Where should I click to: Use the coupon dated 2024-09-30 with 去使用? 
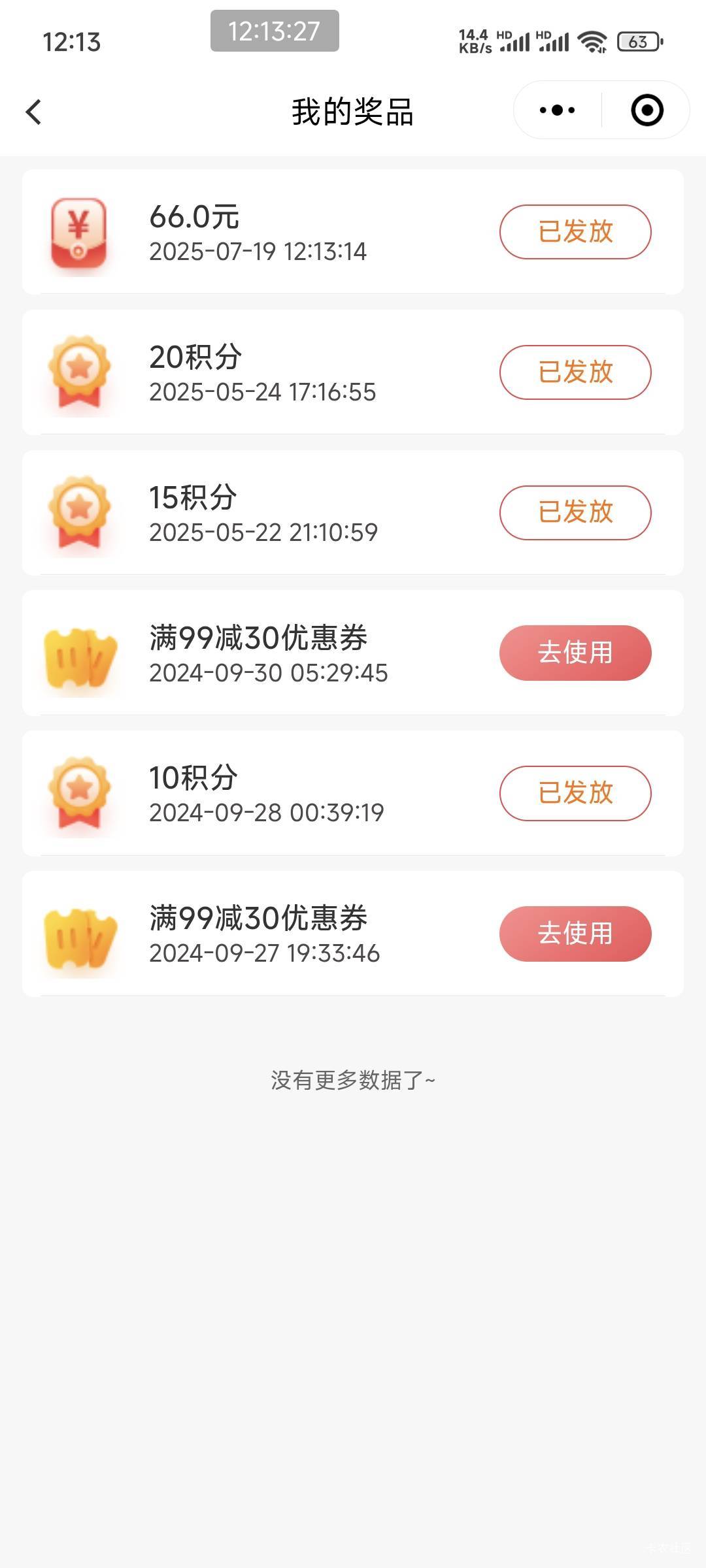(575, 653)
